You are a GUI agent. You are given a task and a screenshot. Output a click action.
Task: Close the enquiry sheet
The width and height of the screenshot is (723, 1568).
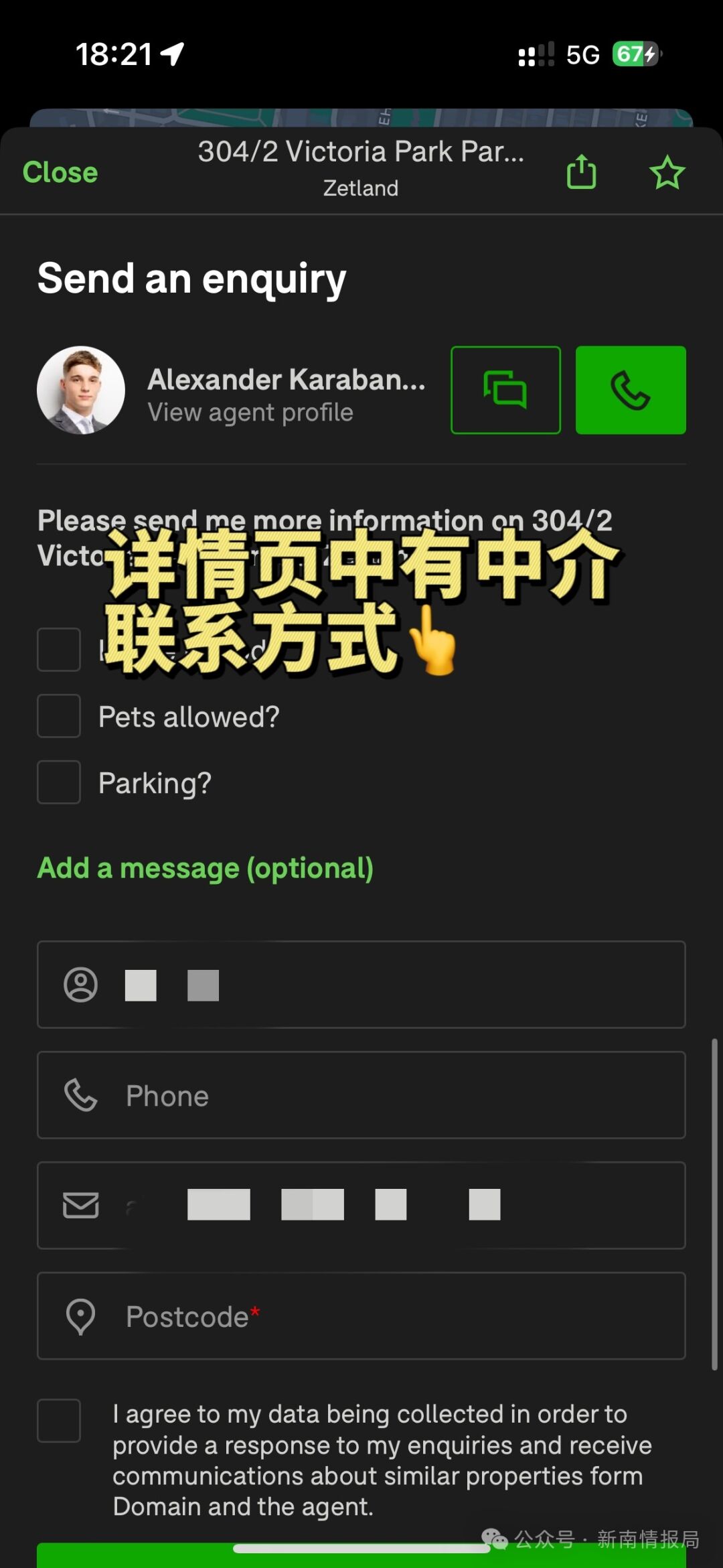coord(60,172)
